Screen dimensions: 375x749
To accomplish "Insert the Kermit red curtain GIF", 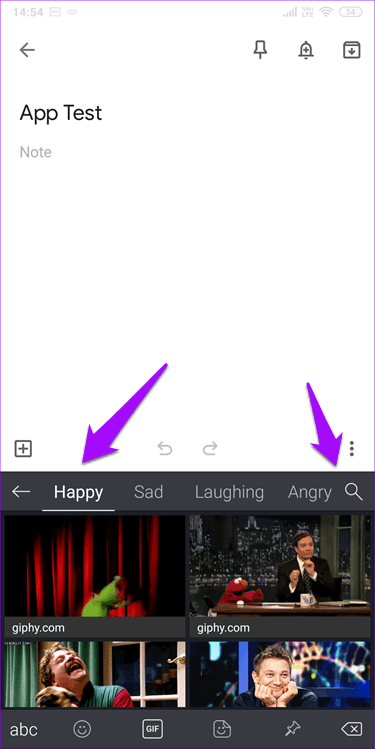I will pyautogui.click(x=95, y=576).
